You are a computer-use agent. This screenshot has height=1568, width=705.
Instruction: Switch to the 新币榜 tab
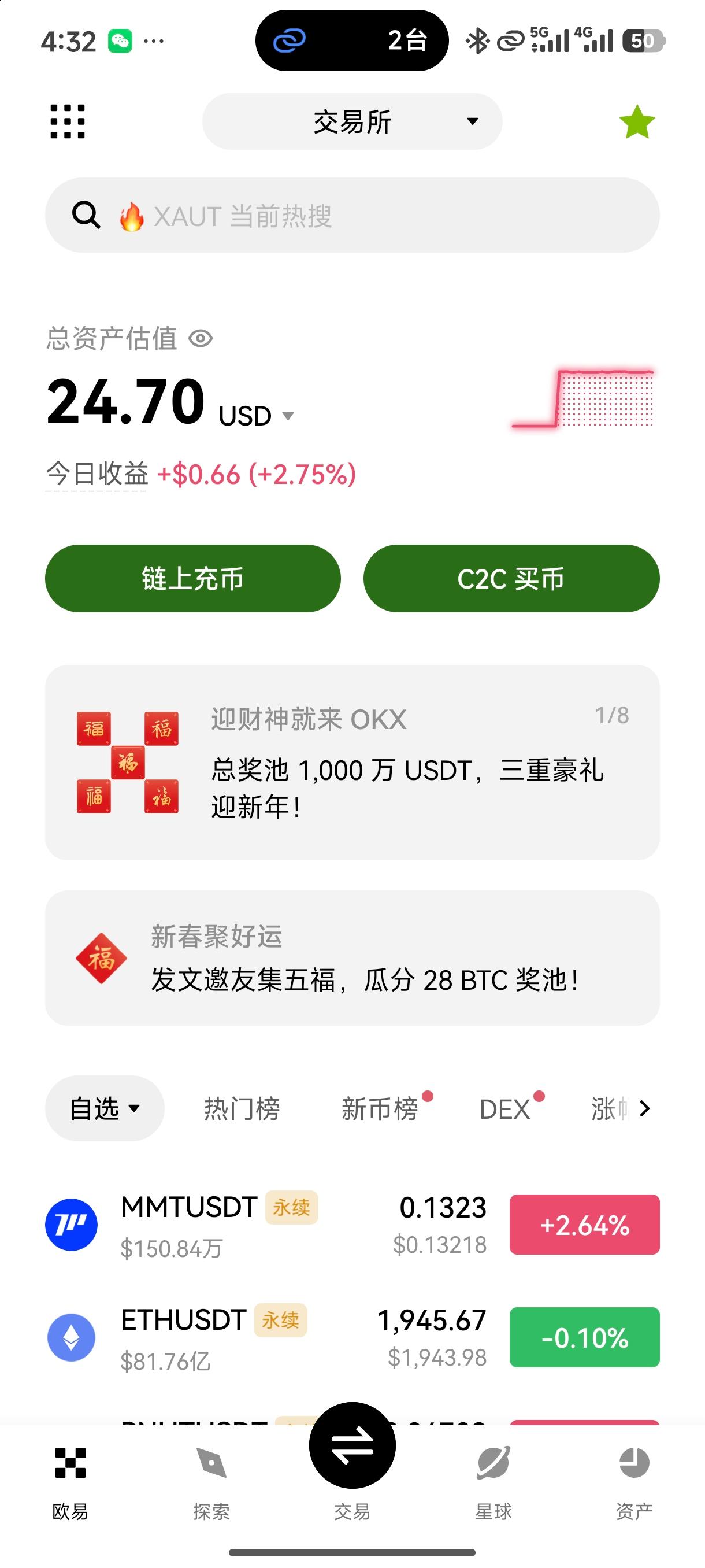pyautogui.click(x=380, y=1109)
